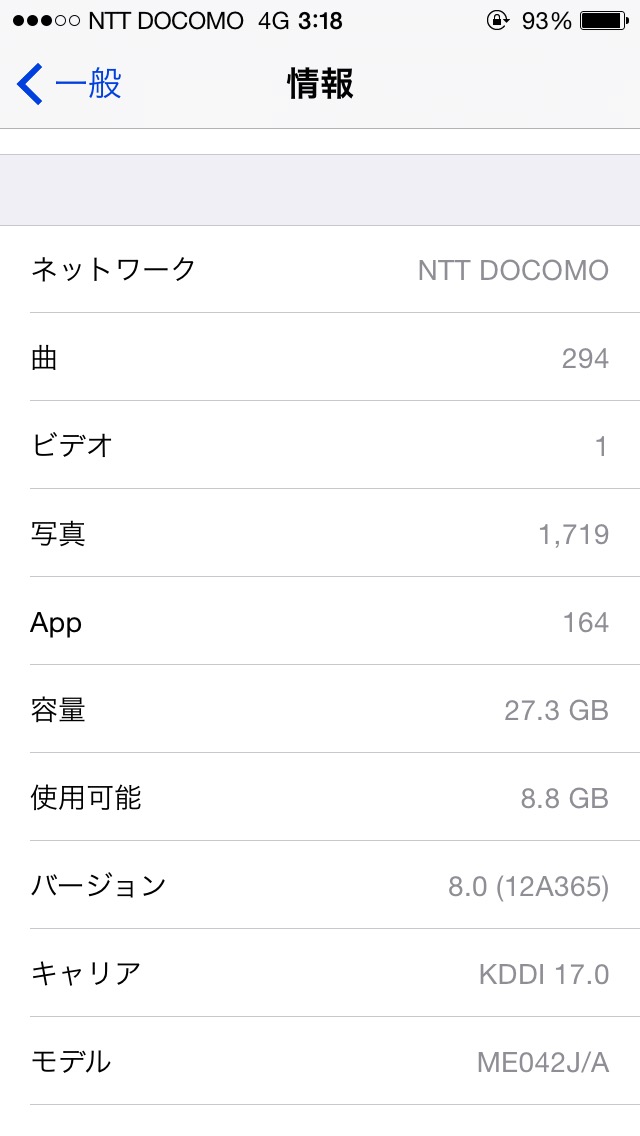Viewport: 640px width, 1136px height.
Task: Go back to the 一般 settings
Action: [x=68, y=84]
